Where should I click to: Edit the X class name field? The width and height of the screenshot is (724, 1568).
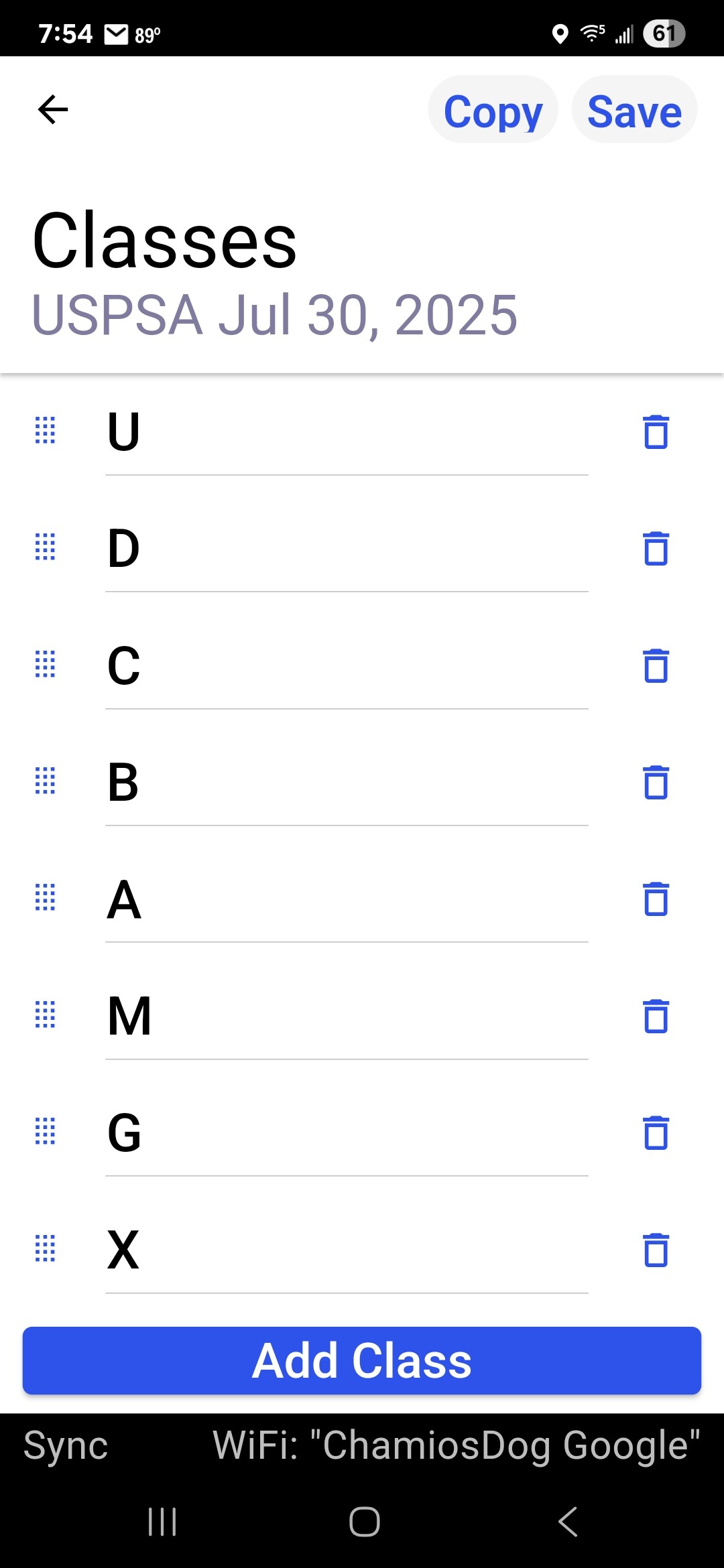[347, 1250]
